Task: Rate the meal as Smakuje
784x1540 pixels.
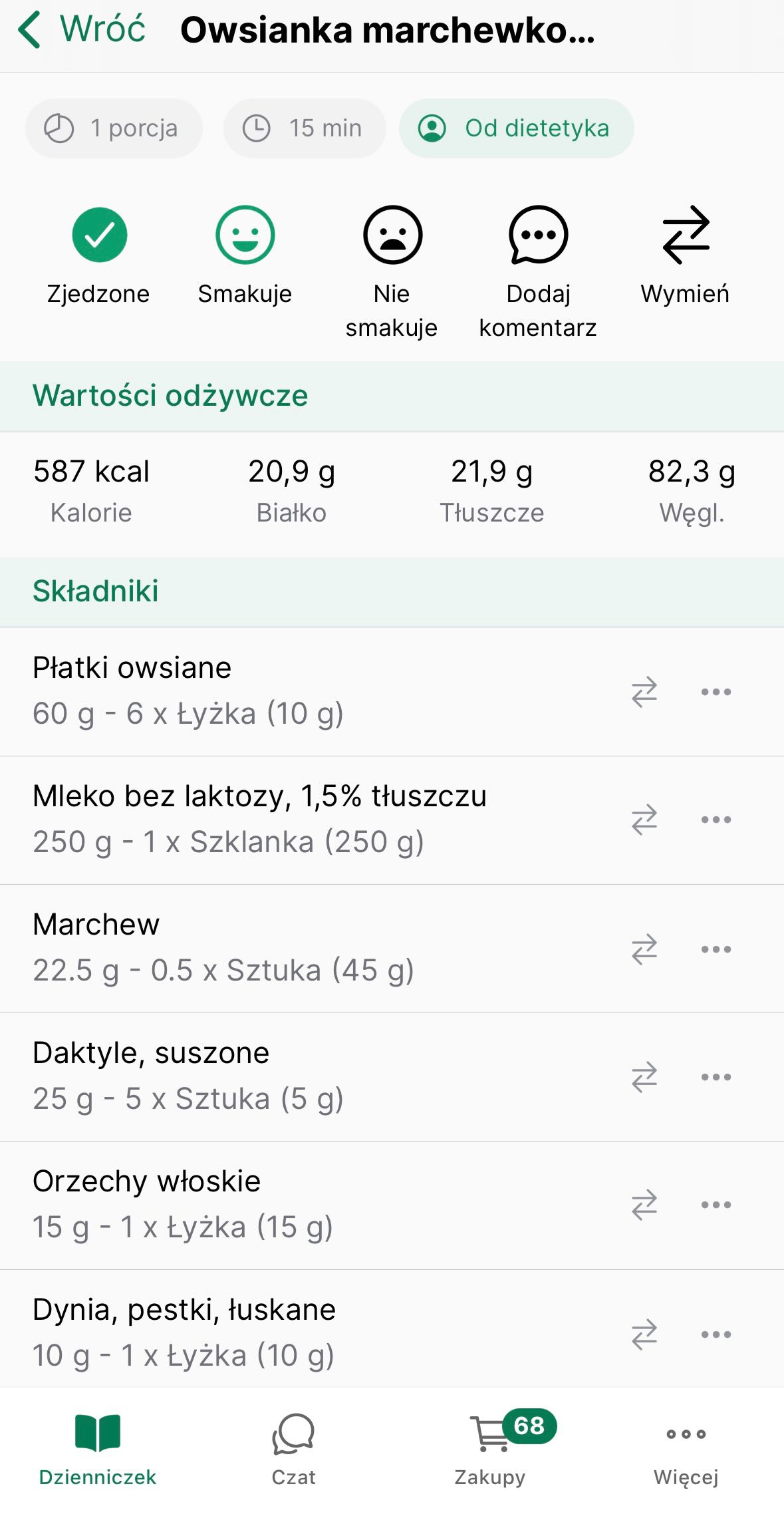Action: point(245,235)
